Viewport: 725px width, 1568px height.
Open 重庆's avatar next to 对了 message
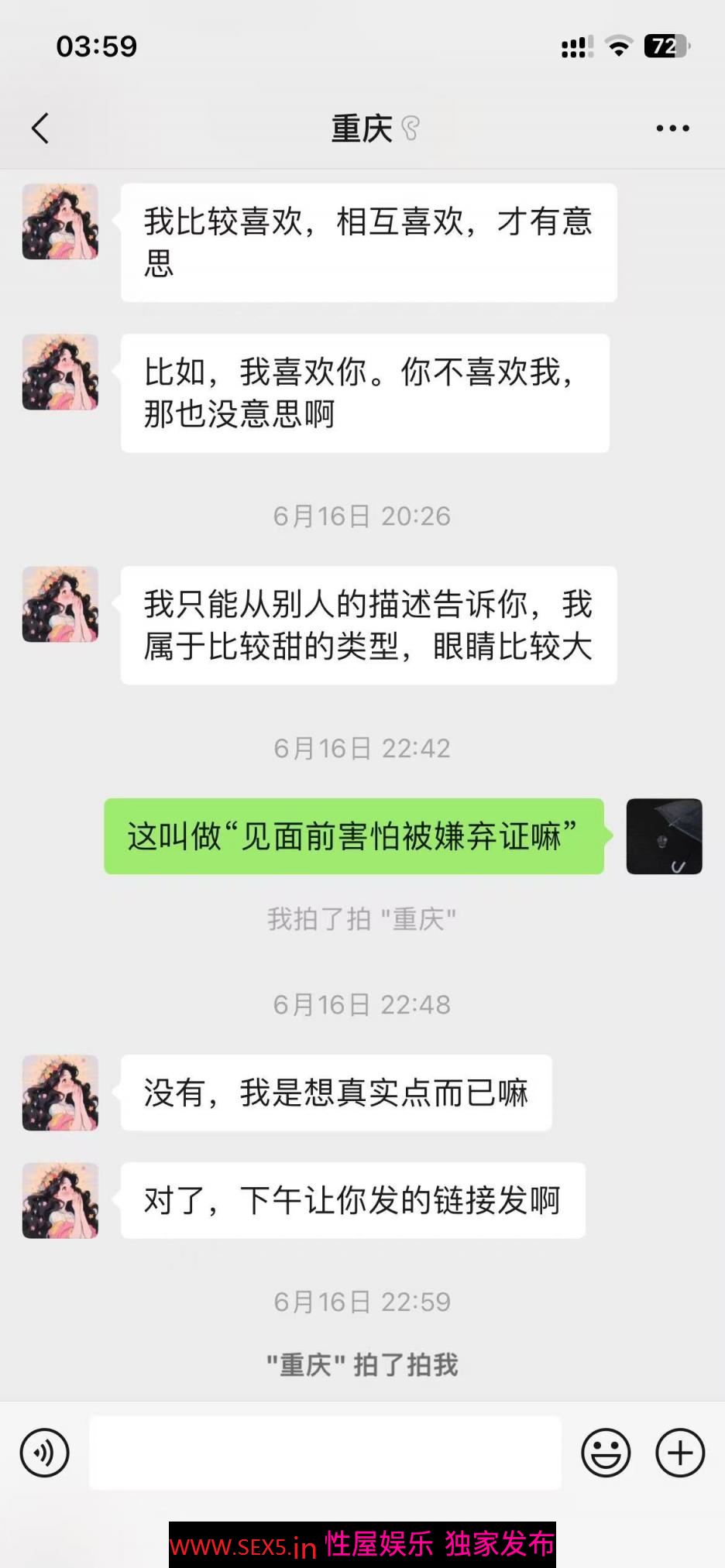(60, 1200)
